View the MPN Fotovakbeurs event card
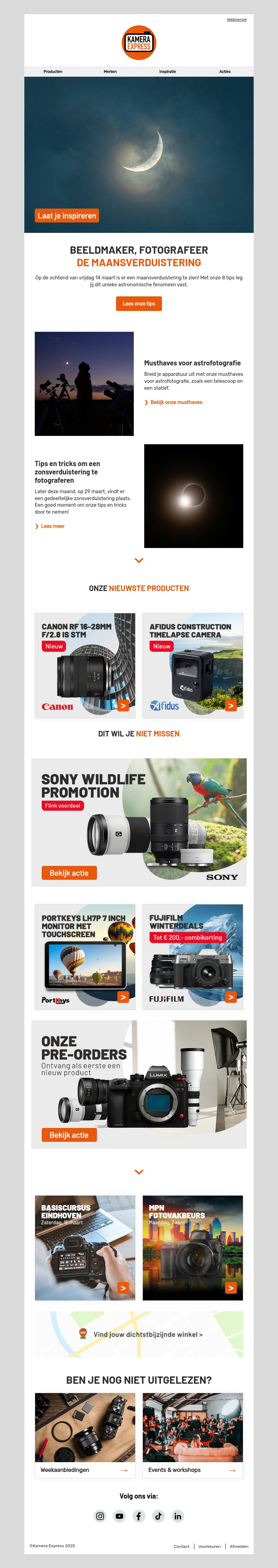 [193, 1248]
